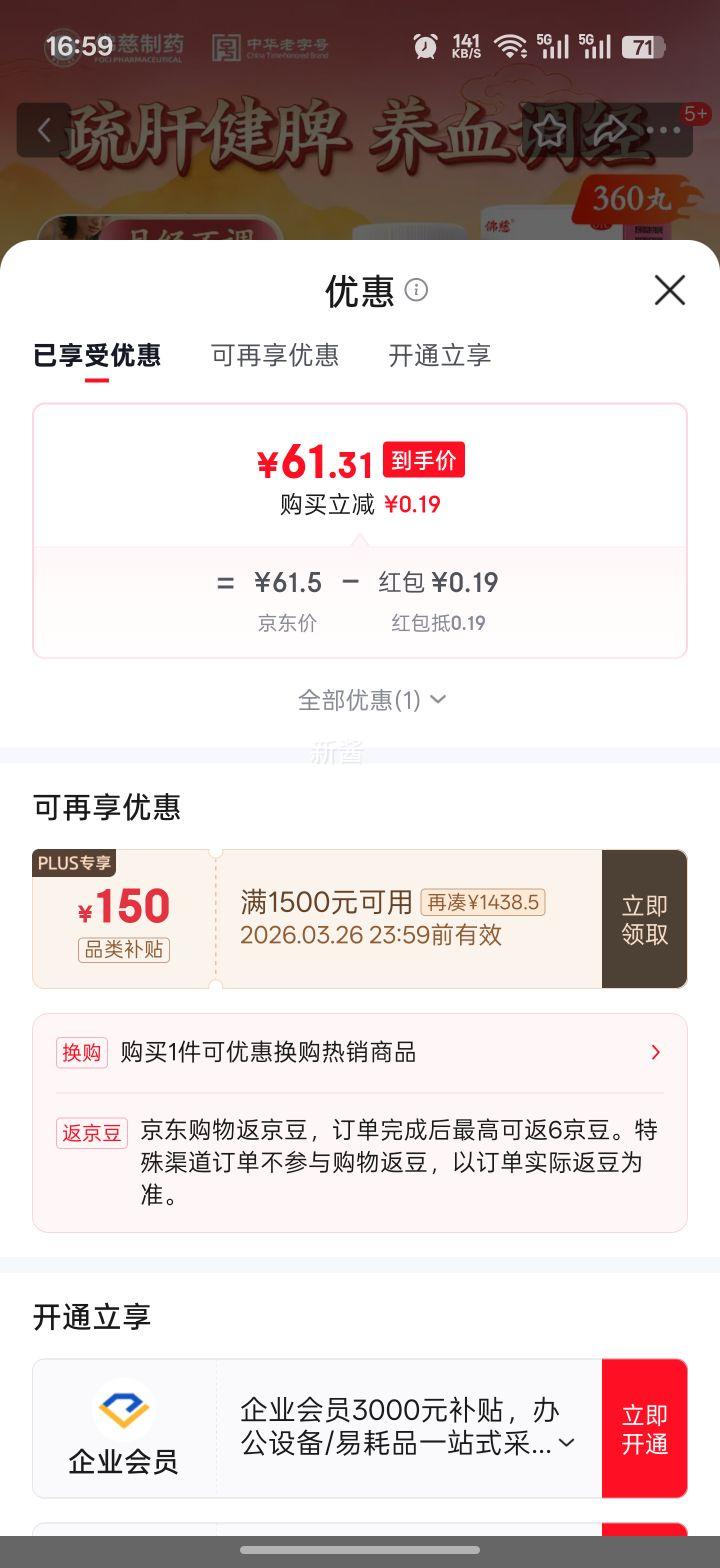The image size is (720, 1568).
Task: Open the 换购 item via its right chevron
Action: [655, 1052]
